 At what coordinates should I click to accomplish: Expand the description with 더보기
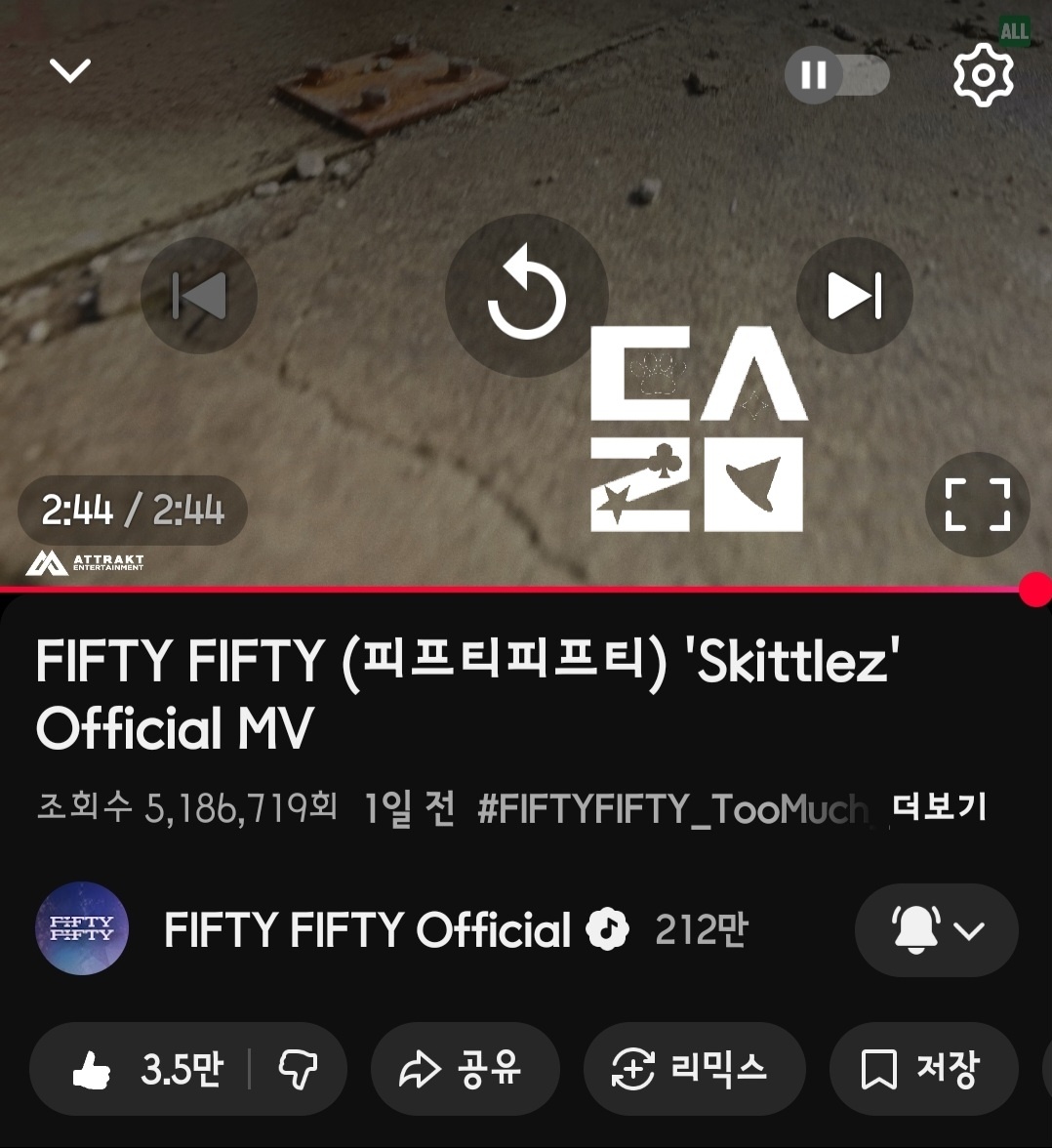[939, 808]
